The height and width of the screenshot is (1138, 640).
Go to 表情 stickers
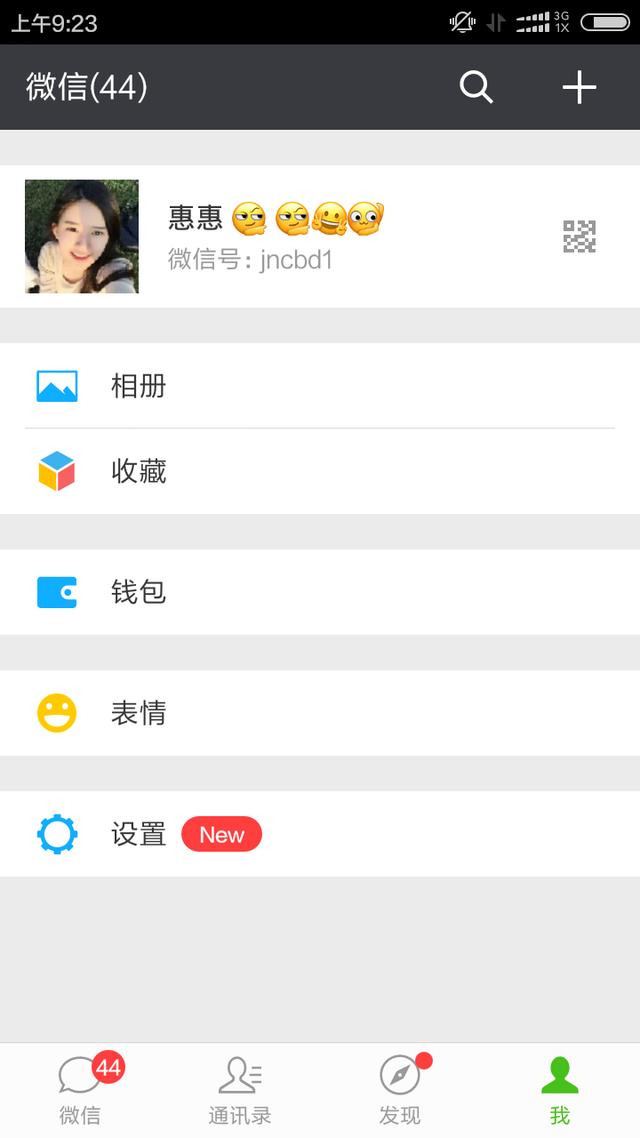(320, 713)
